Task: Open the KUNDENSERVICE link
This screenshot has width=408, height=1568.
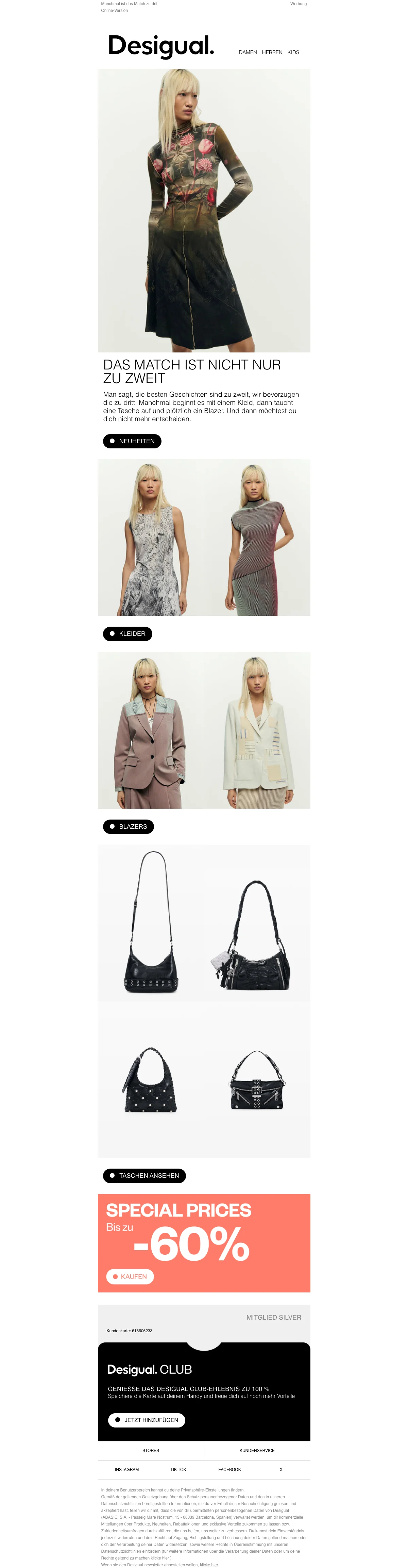Action: [x=257, y=1451]
